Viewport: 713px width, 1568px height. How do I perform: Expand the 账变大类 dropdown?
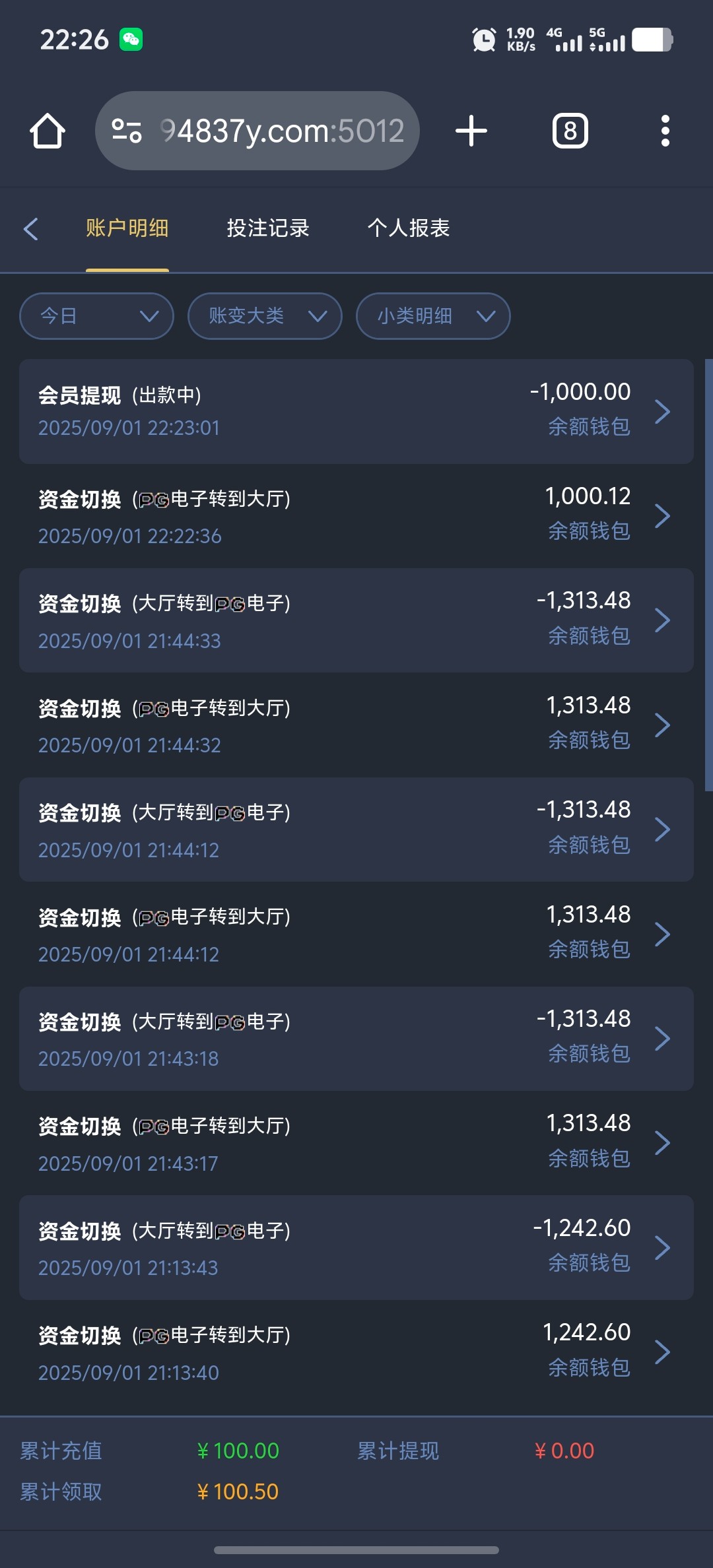pyautogui.click(x=265, y=316)
